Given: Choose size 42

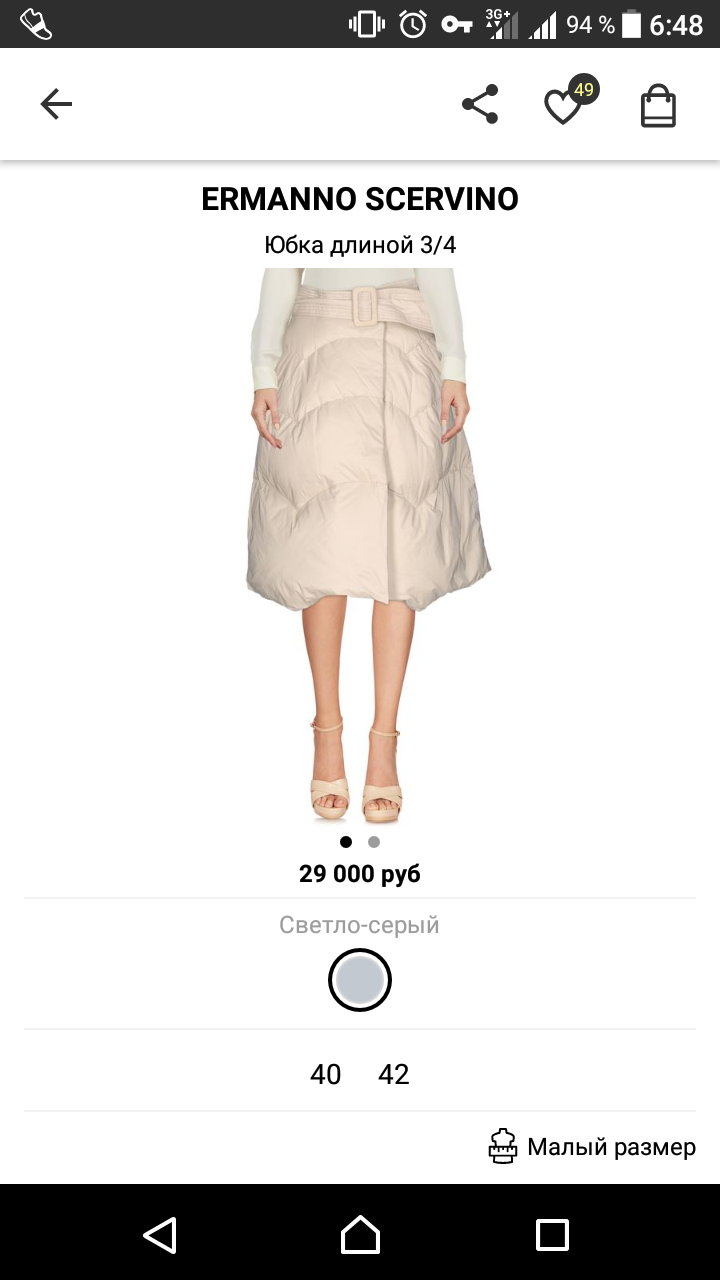Looking at the screenshot, I should 394,1074.
